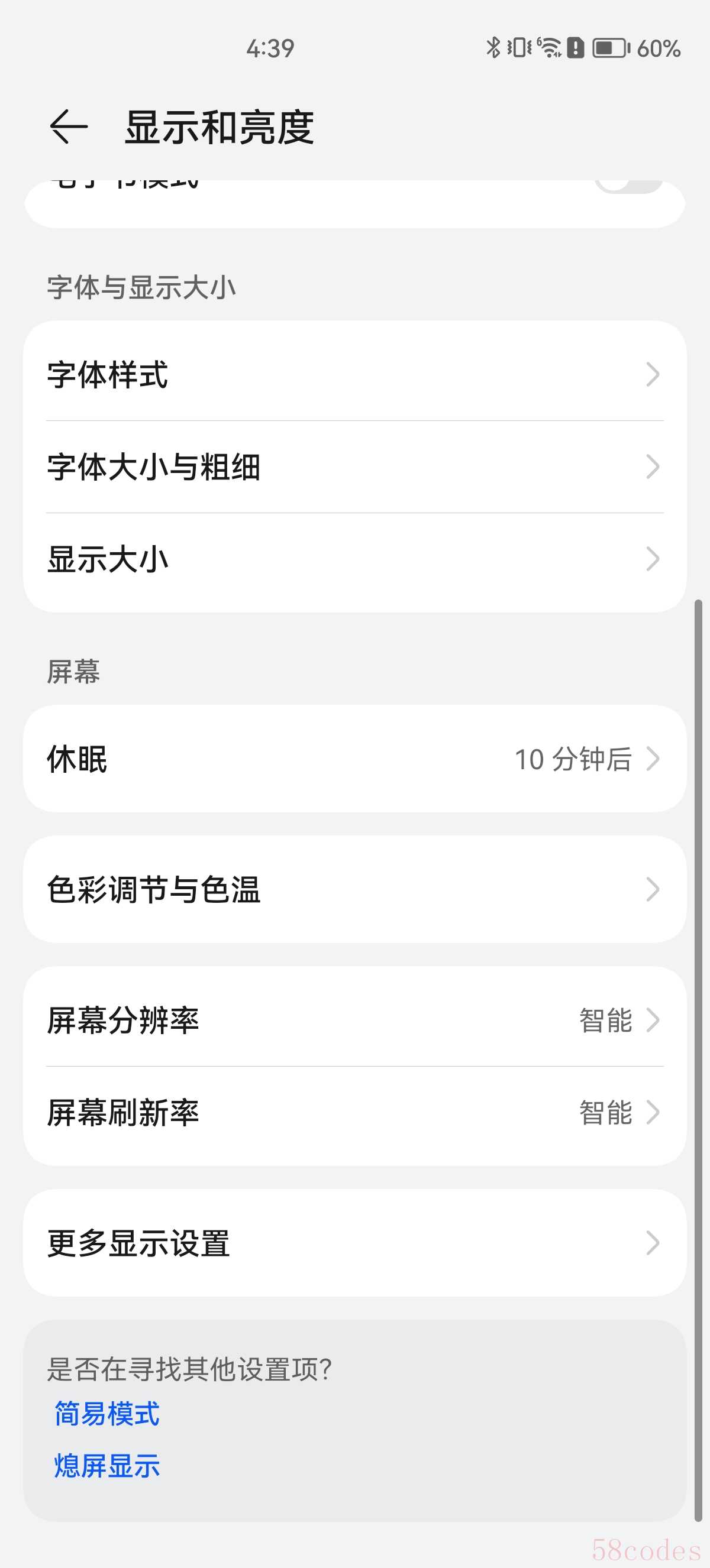
Task: Open 字体样式 settings
Action: [354, 374]
